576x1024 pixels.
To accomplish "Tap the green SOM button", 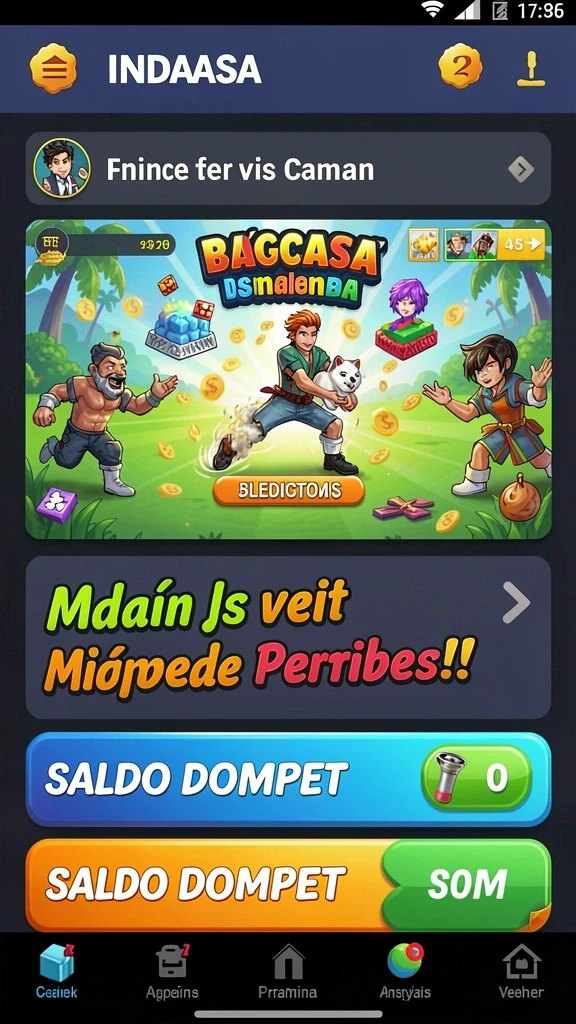I will (x=466, y=885).
